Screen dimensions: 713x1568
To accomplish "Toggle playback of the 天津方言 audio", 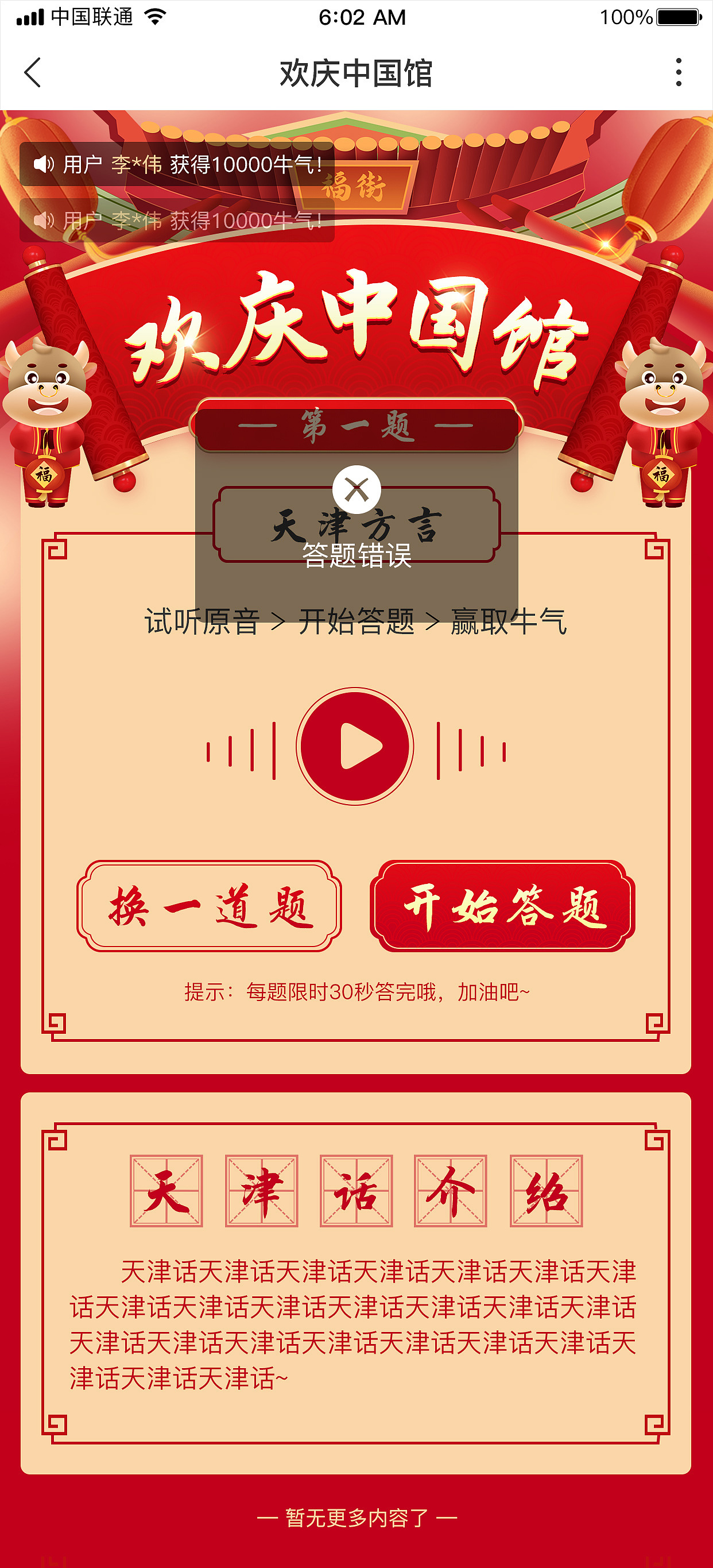I will click(356, 745).
